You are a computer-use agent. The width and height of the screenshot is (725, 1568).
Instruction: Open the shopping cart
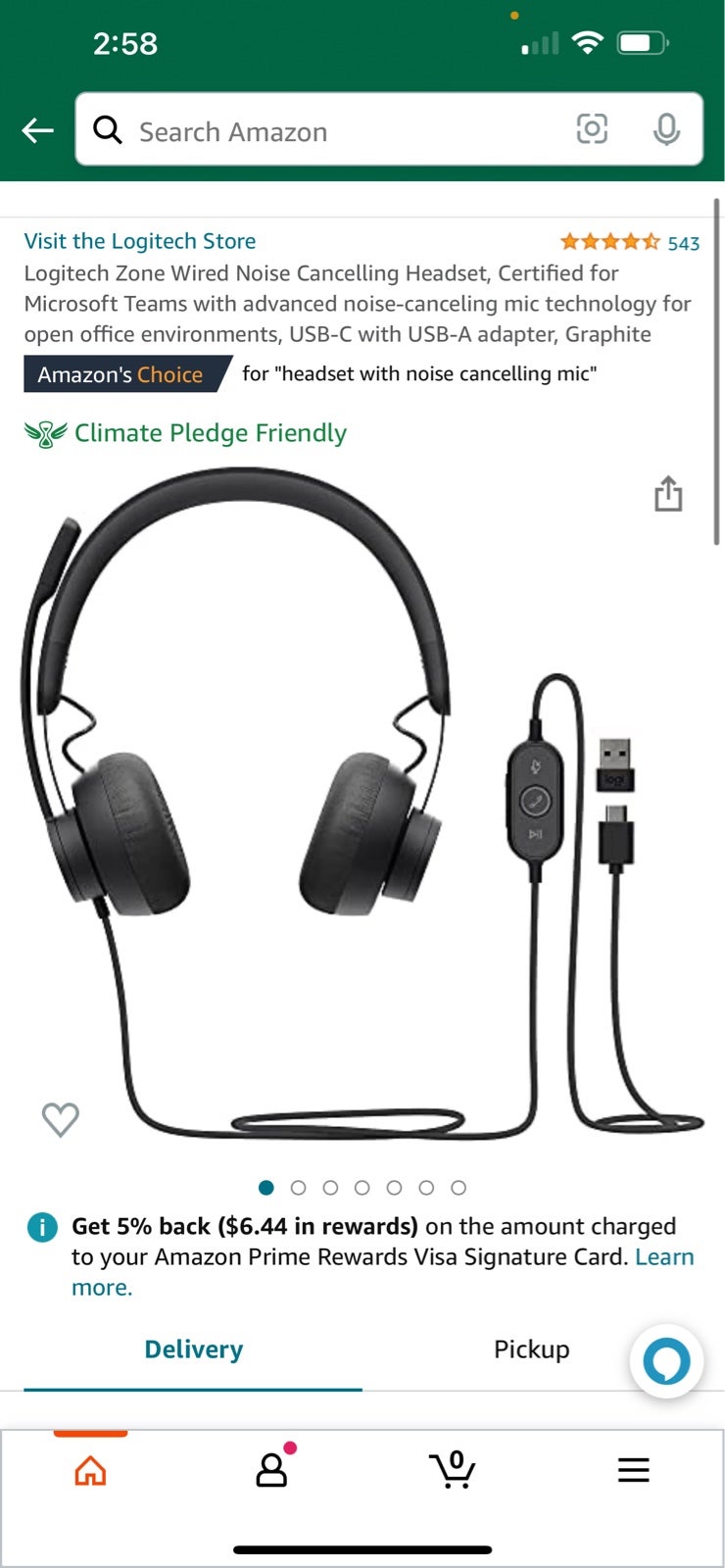[x=453, y=1469]
